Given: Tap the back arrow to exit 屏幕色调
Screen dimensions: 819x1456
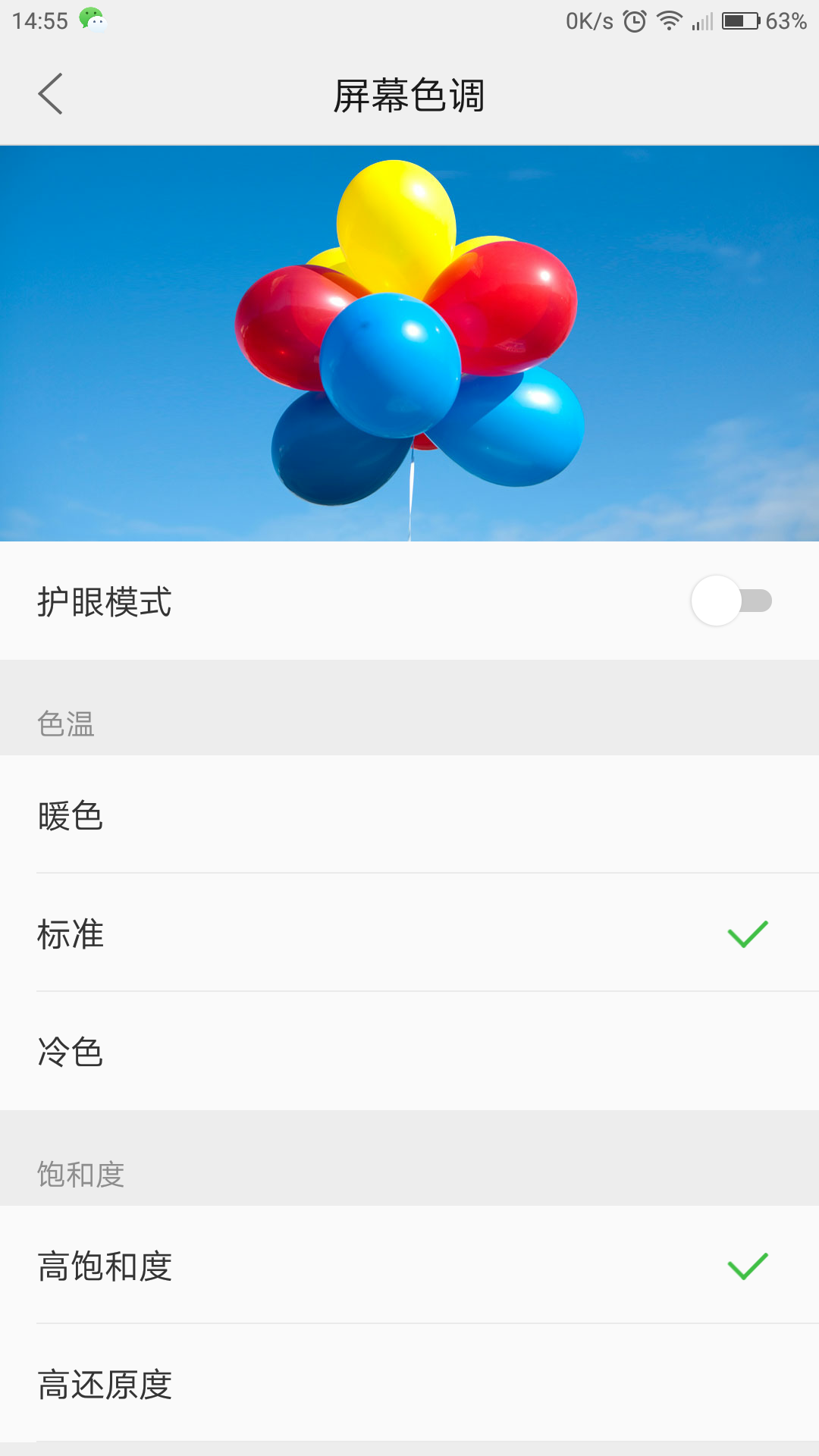Looking at the screenshot, I should coord(50,93).
